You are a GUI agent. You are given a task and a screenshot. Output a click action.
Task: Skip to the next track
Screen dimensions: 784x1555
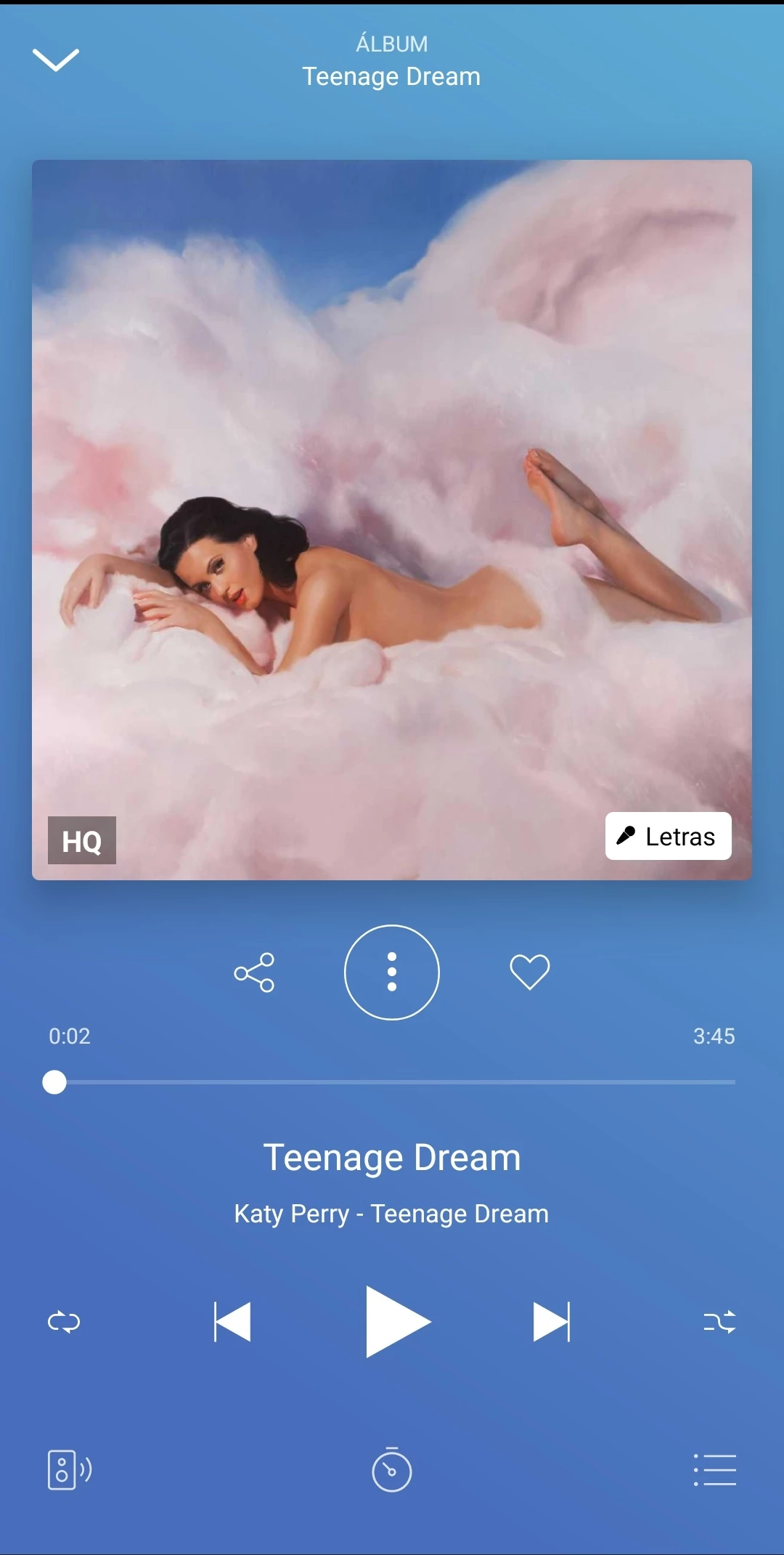(551, 1321)
